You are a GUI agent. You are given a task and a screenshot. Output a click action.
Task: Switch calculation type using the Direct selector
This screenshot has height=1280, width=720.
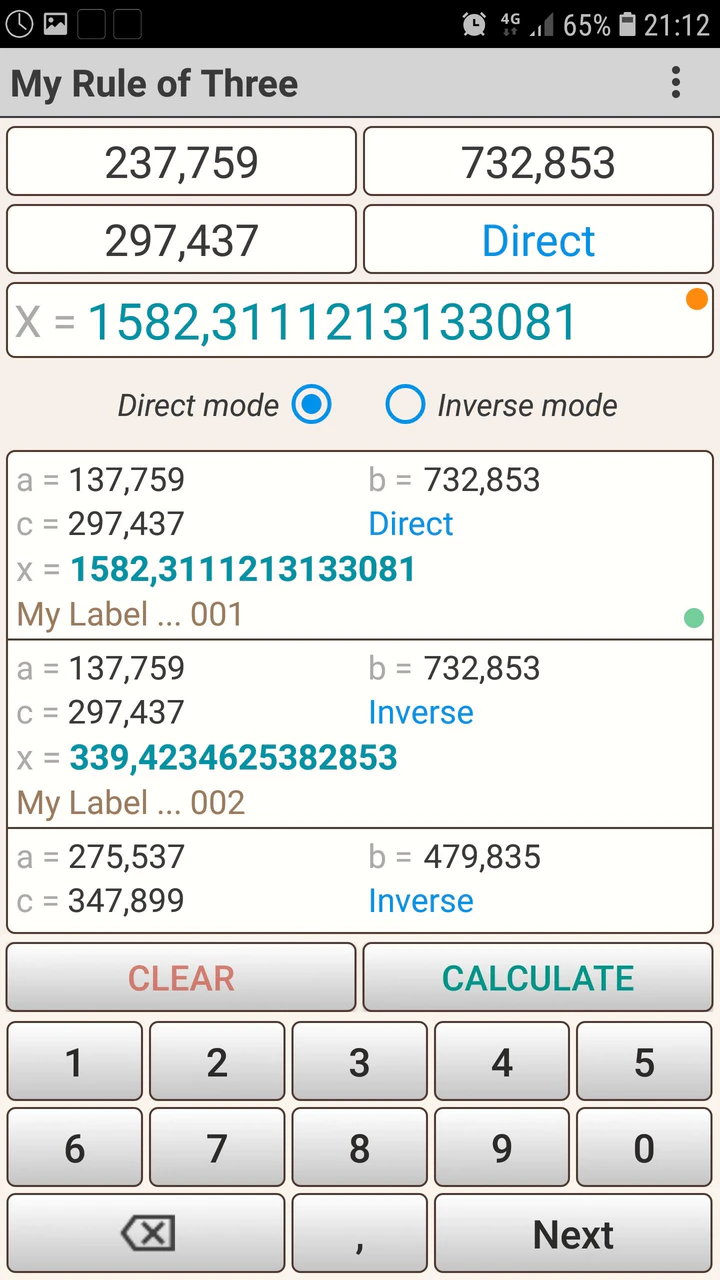538,240
